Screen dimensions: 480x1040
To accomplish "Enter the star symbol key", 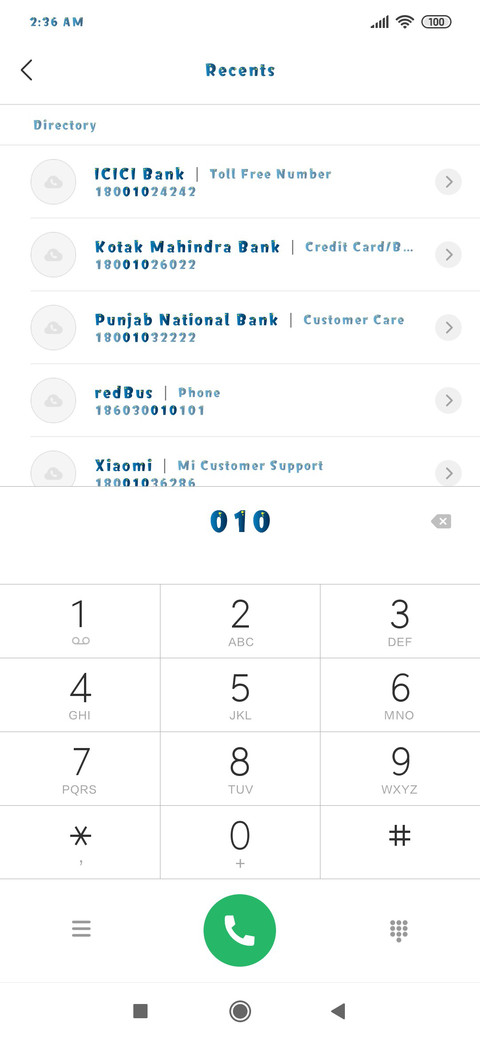I will 80,842.
